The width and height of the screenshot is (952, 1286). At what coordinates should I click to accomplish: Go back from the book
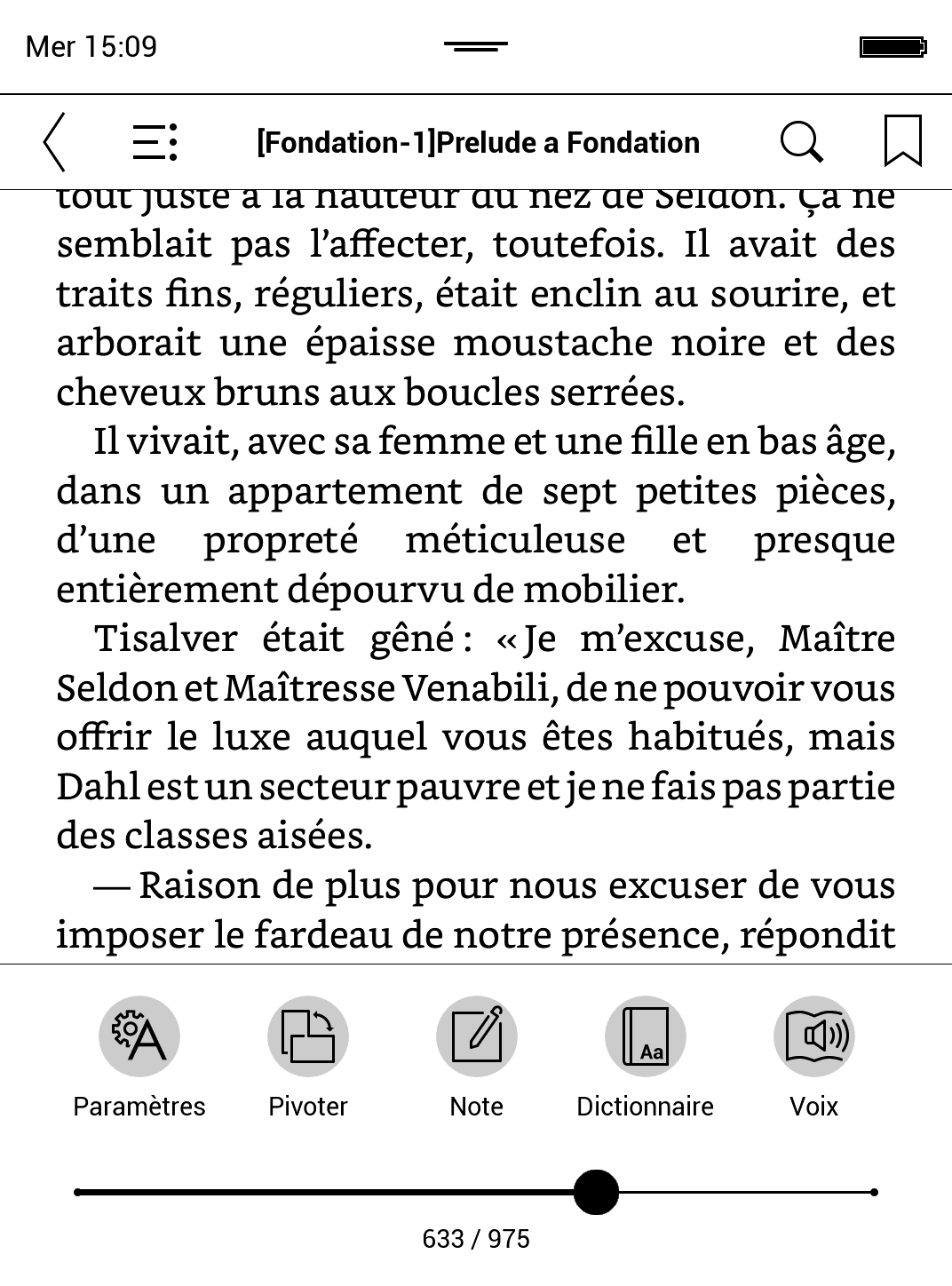pos(55,142)
